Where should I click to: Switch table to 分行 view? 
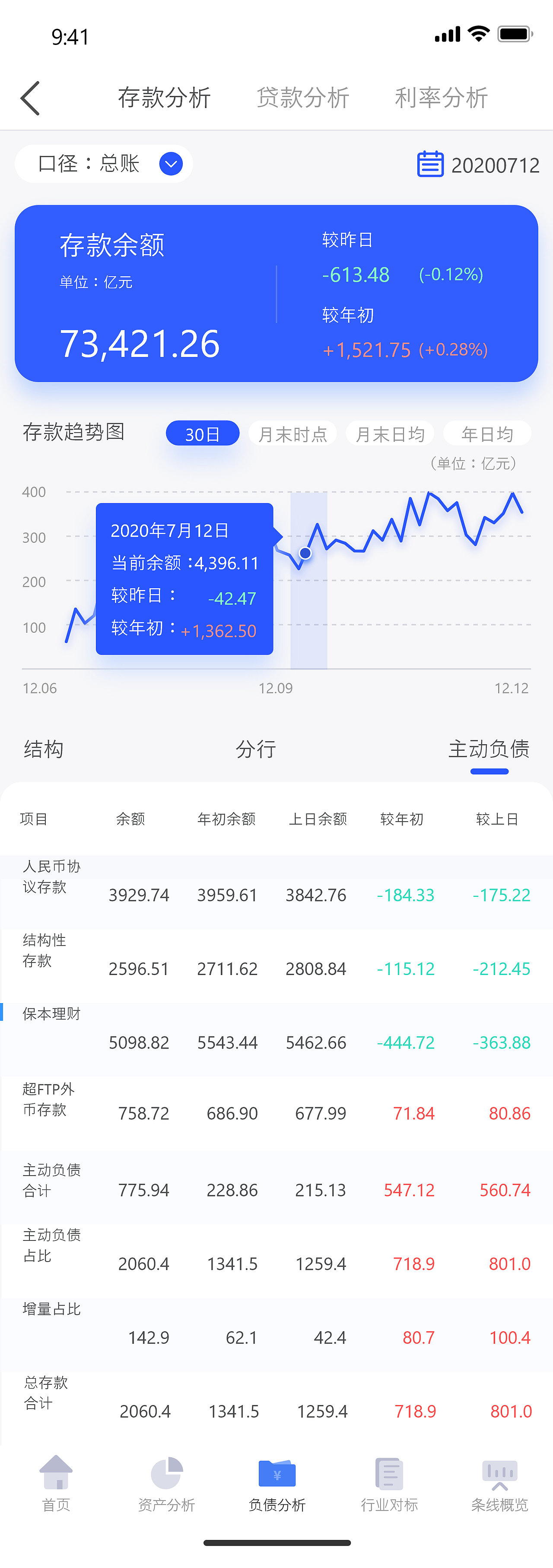point(256,749)
